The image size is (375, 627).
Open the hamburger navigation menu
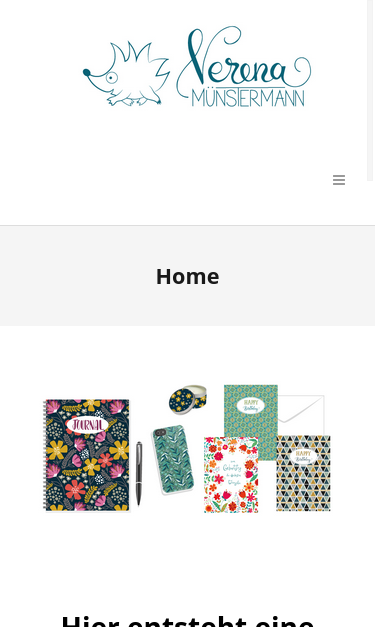pos(339,180)
